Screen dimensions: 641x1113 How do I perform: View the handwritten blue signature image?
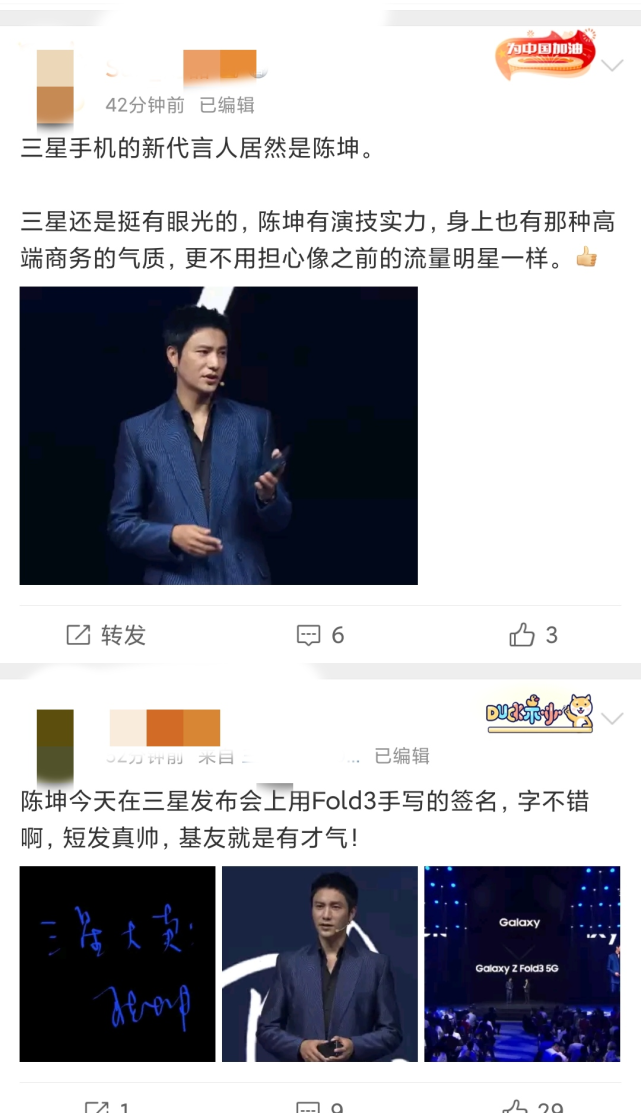[x=117, y=963]
